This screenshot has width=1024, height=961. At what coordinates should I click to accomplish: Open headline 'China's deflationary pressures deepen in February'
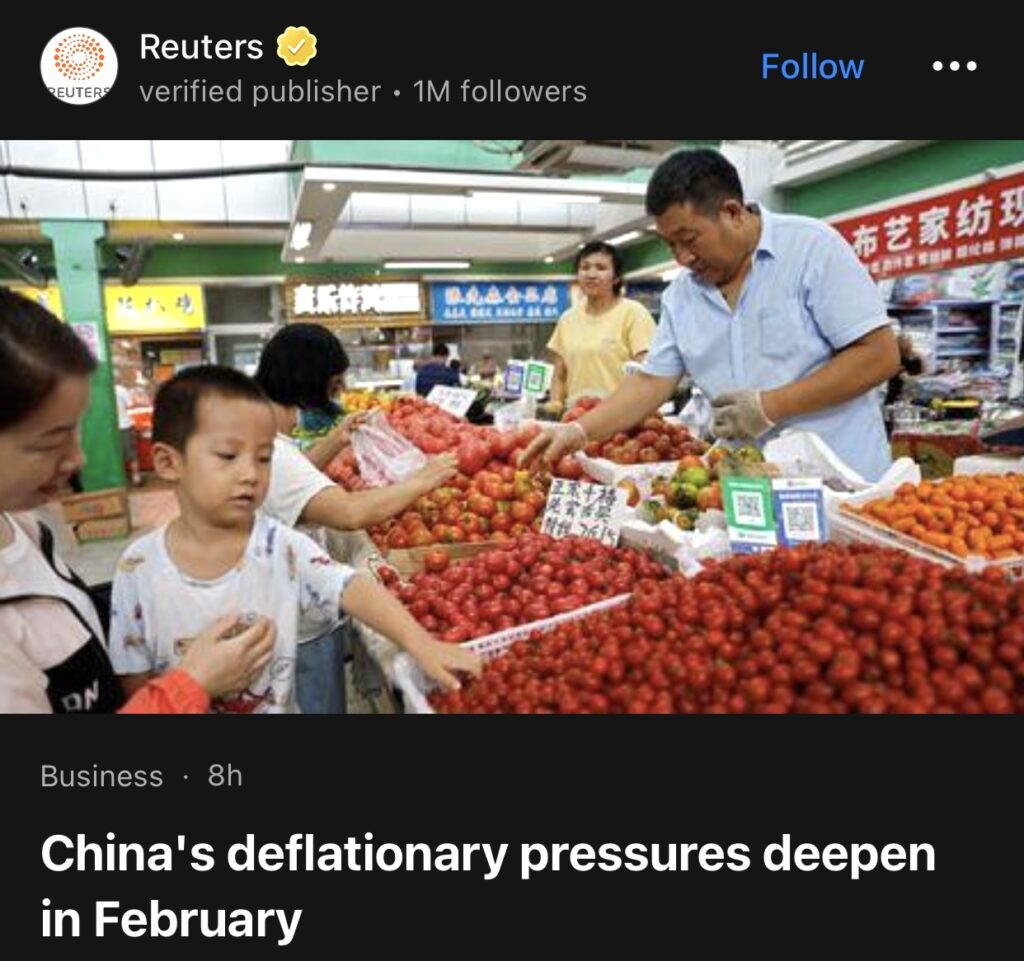488,886
